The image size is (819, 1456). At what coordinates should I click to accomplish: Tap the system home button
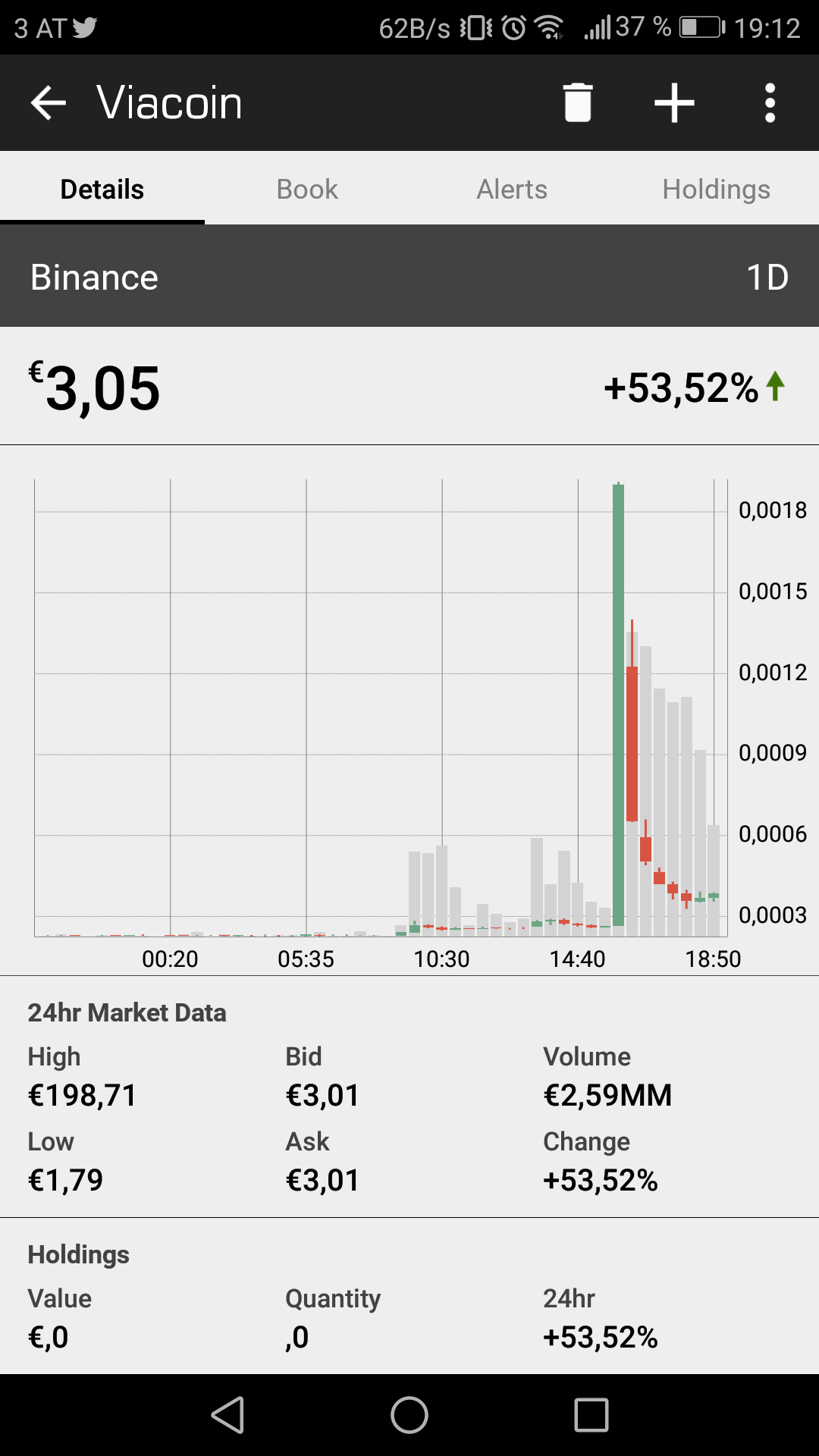click(409, 1415)
